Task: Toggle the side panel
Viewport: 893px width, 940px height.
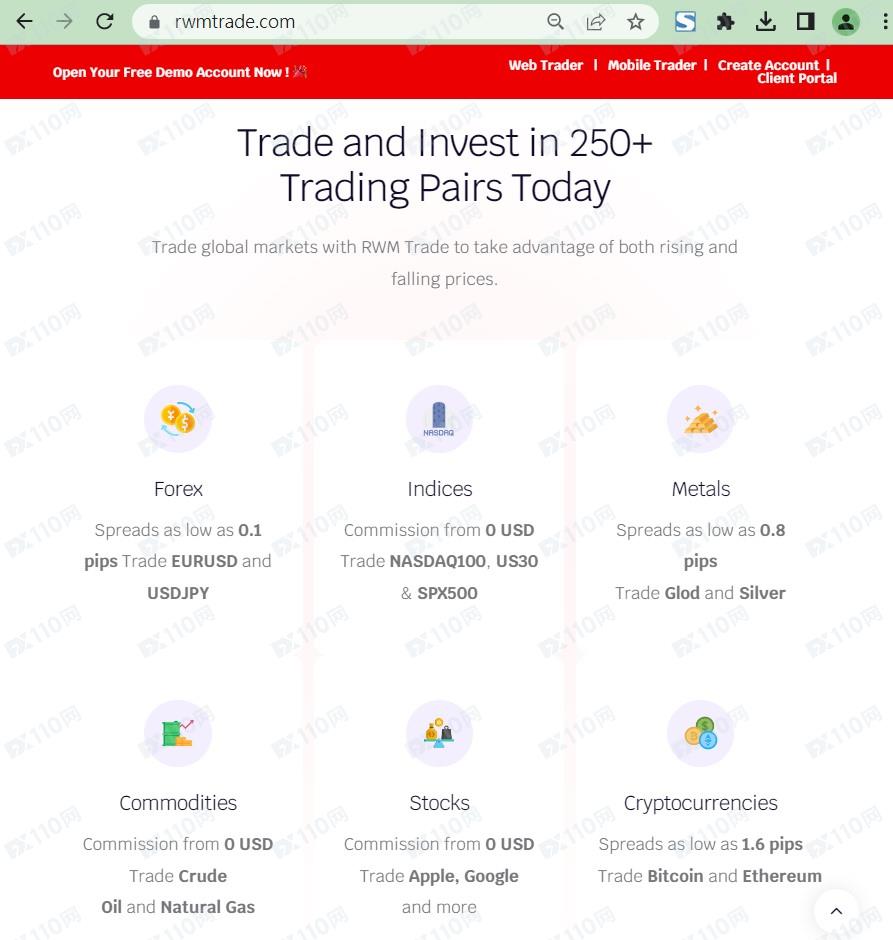Action: [x=805, y=21]
